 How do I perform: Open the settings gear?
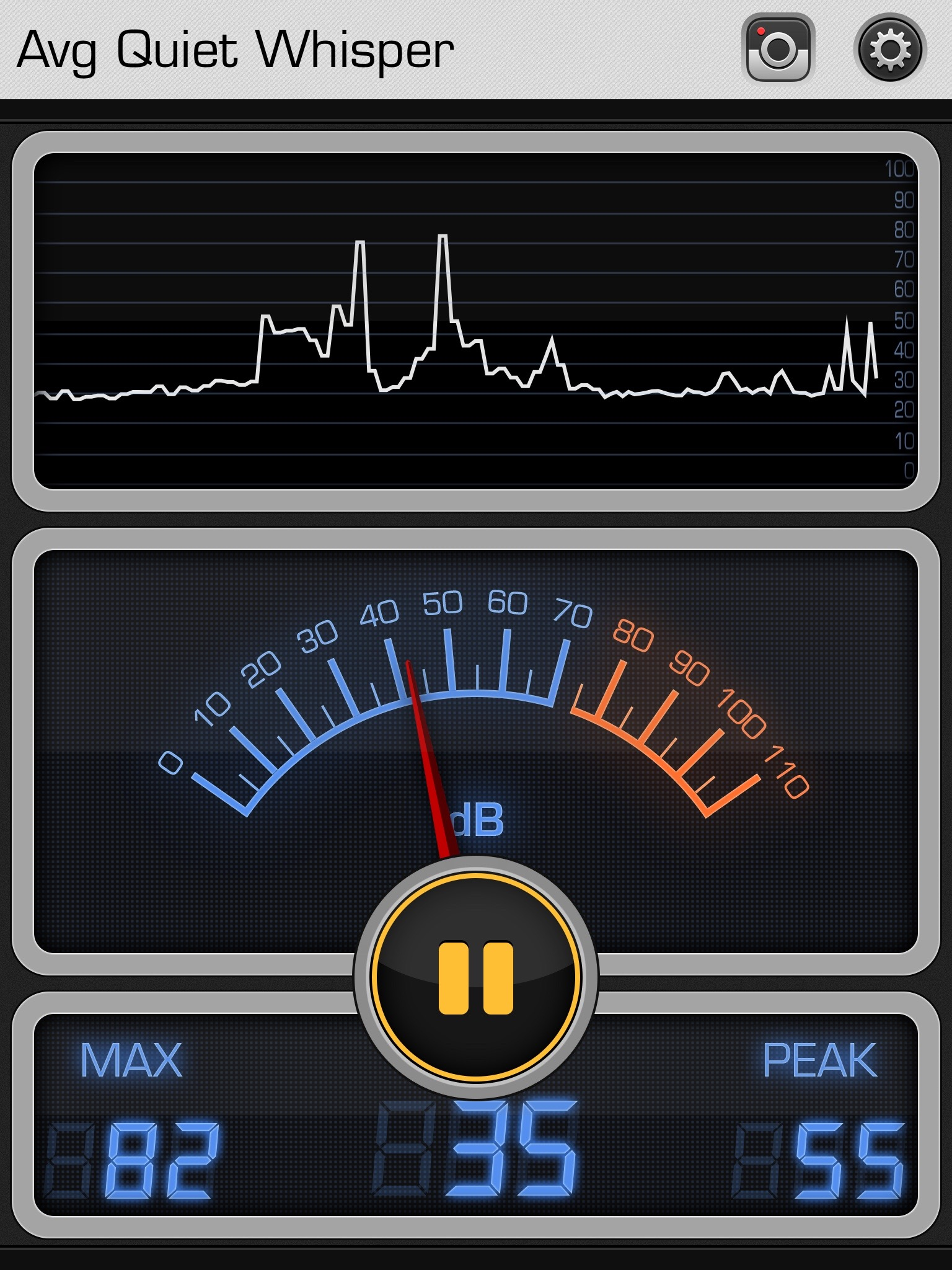889,50
